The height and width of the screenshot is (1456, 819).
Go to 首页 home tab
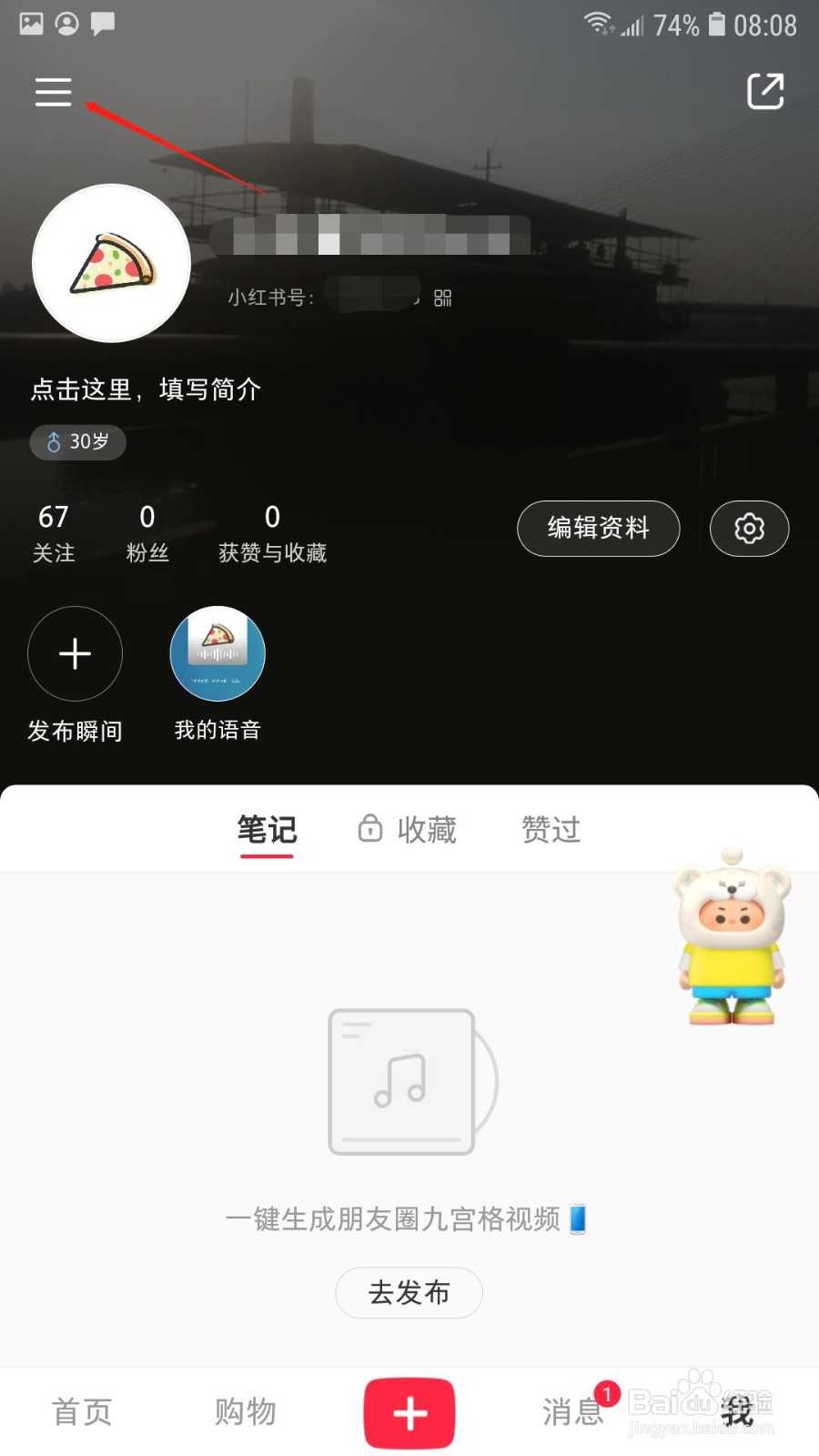tap(80, 1412)
